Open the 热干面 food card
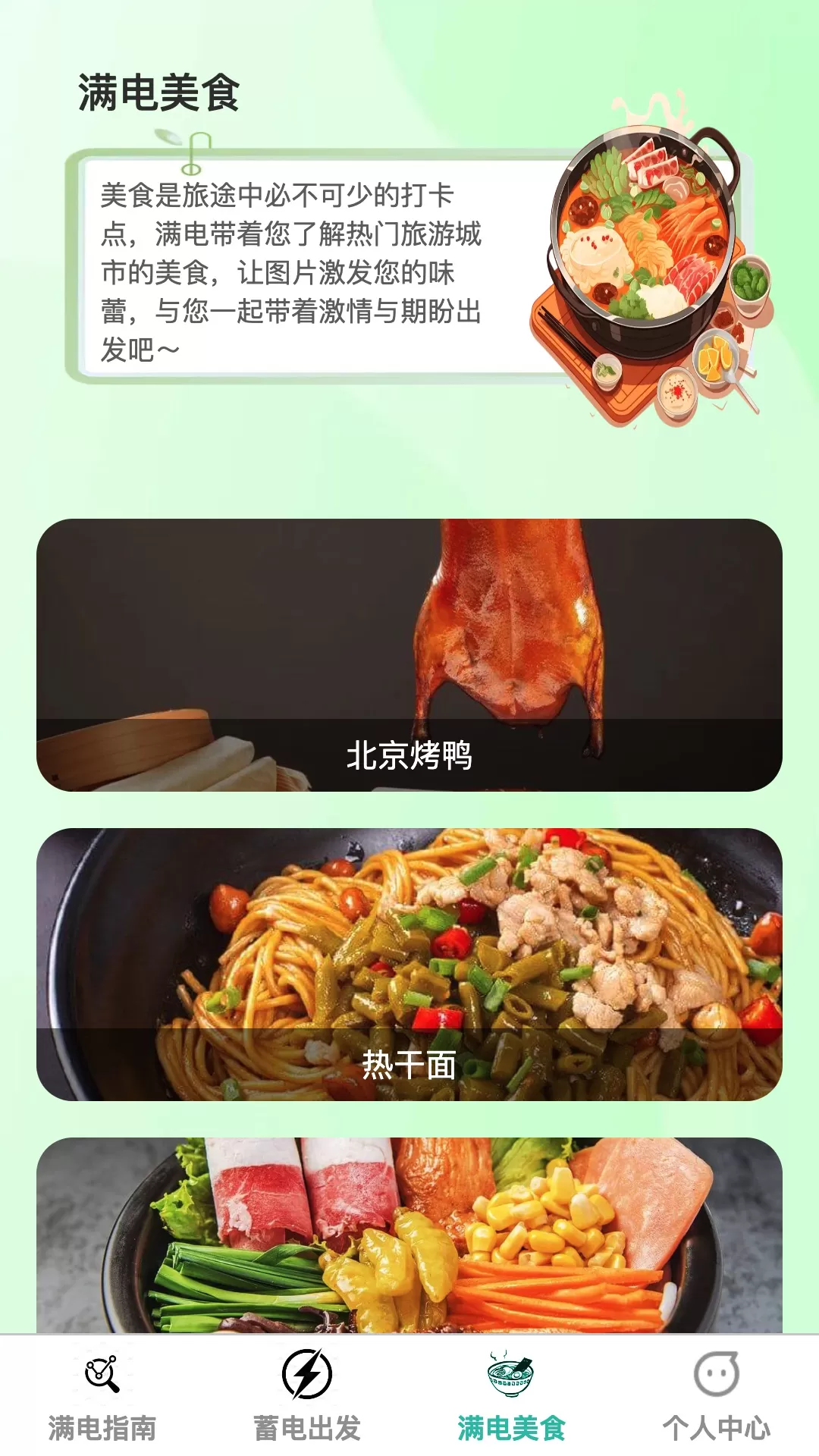819x1456 pixels. click(x=409, y=965)
